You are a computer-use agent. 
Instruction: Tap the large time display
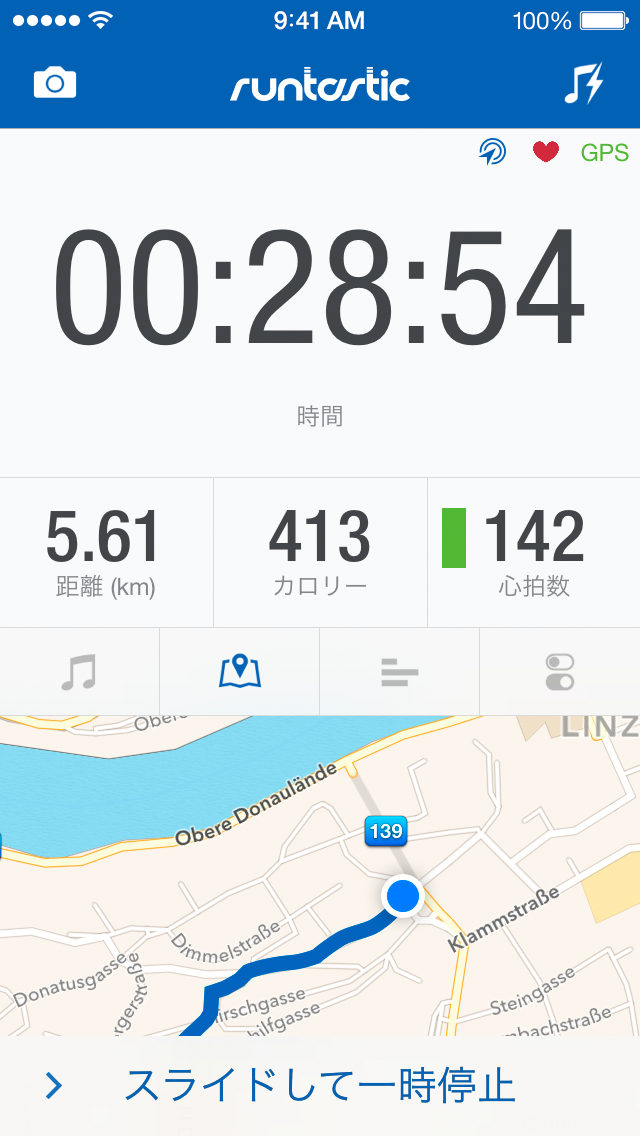(319, 288)
